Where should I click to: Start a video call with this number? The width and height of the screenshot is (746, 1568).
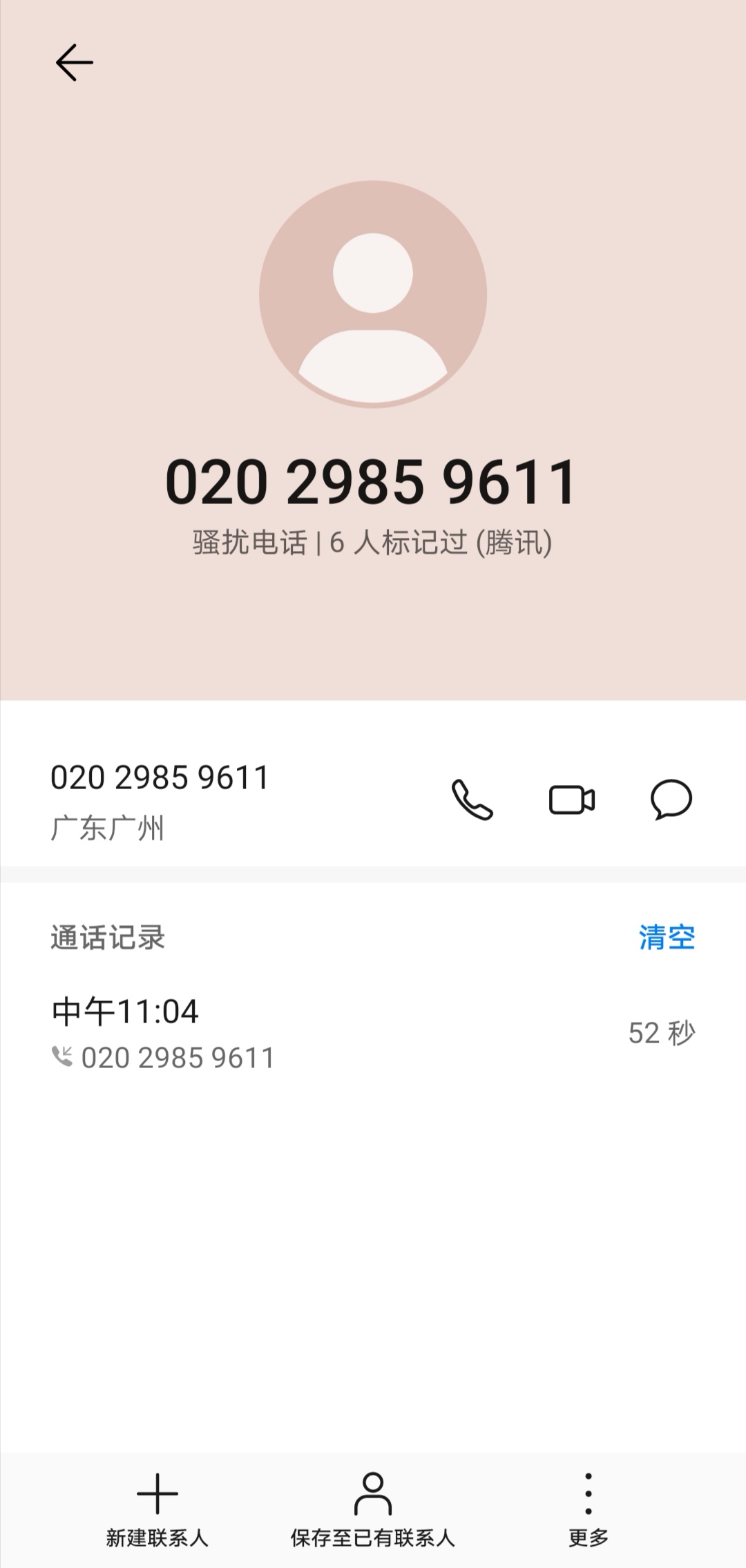point(571,800)
